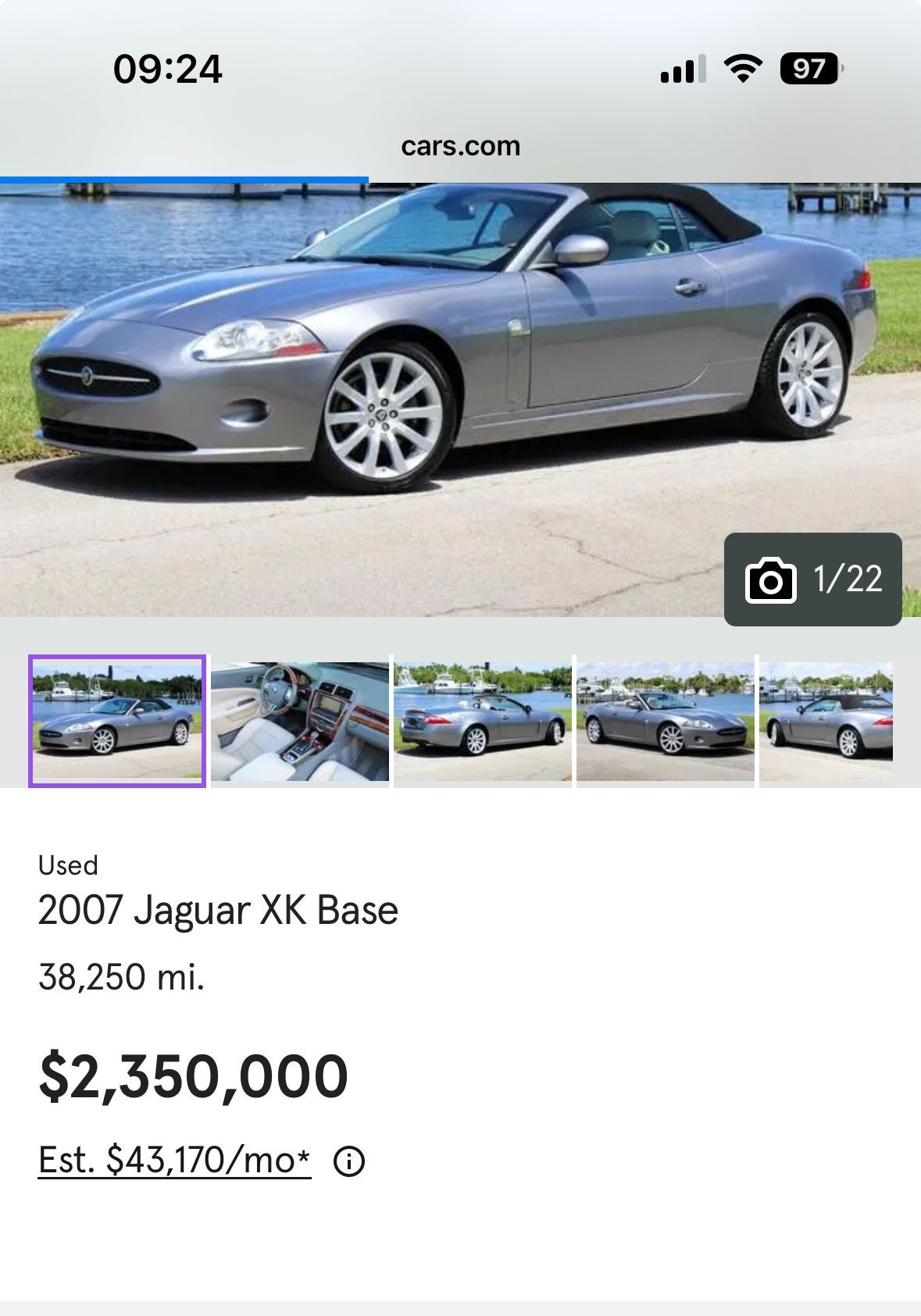Show the rear view thumbnail photo
Screen dimensions: 921x1316
pyautogui.click(x=483, y=721)
